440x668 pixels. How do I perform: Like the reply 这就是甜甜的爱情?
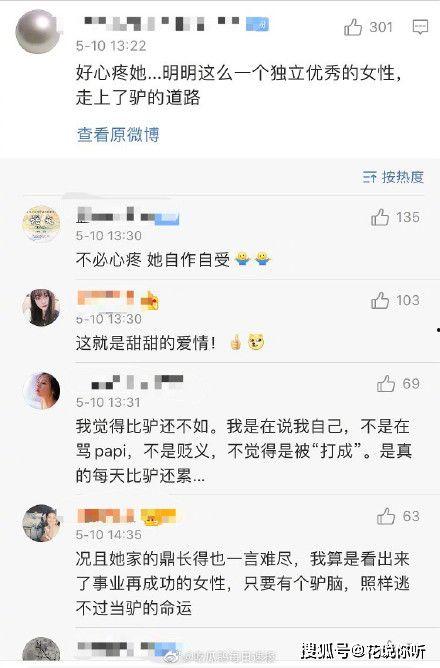pos(380,300)
